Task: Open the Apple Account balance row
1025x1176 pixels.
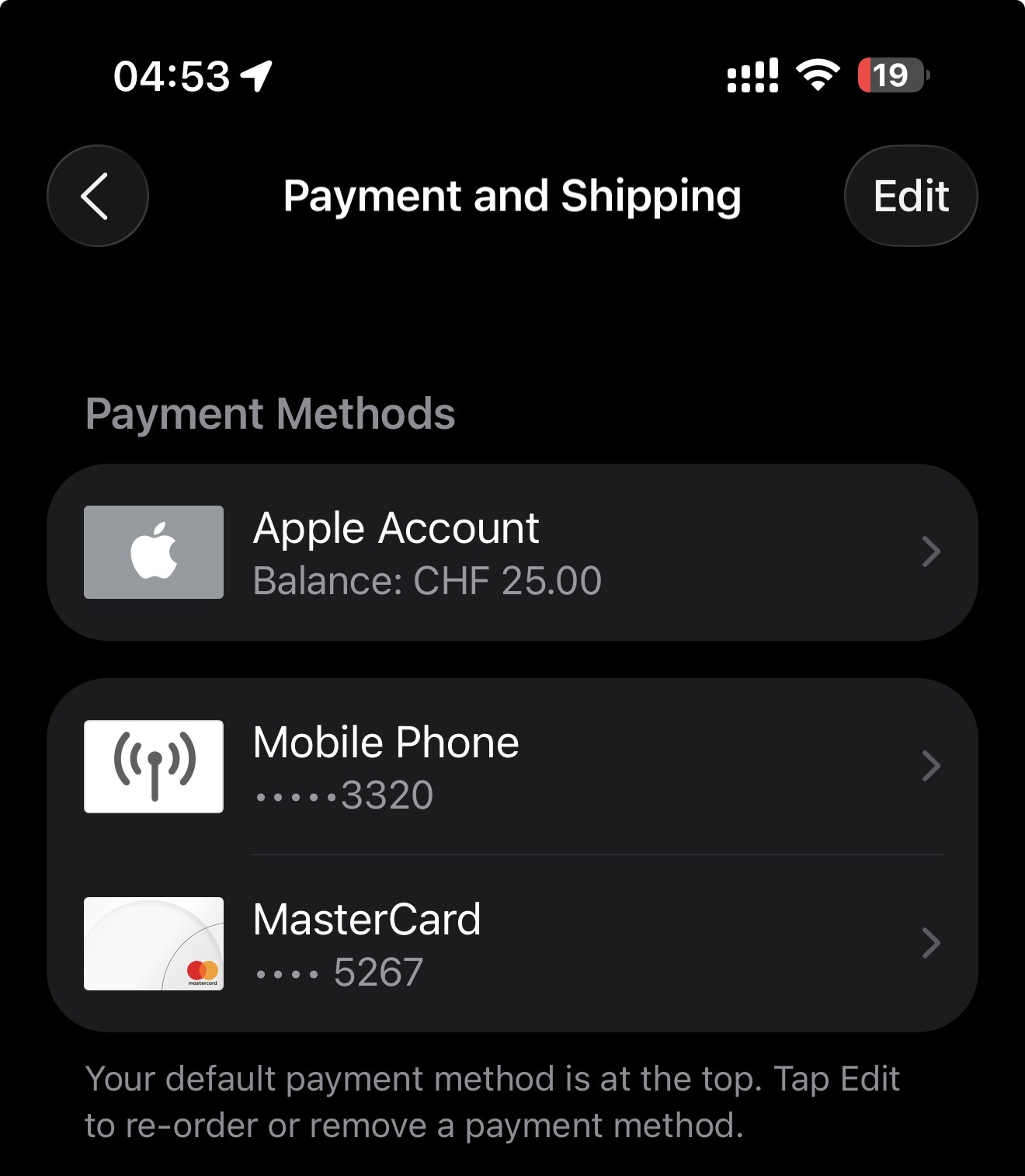Action: point(511,552)
